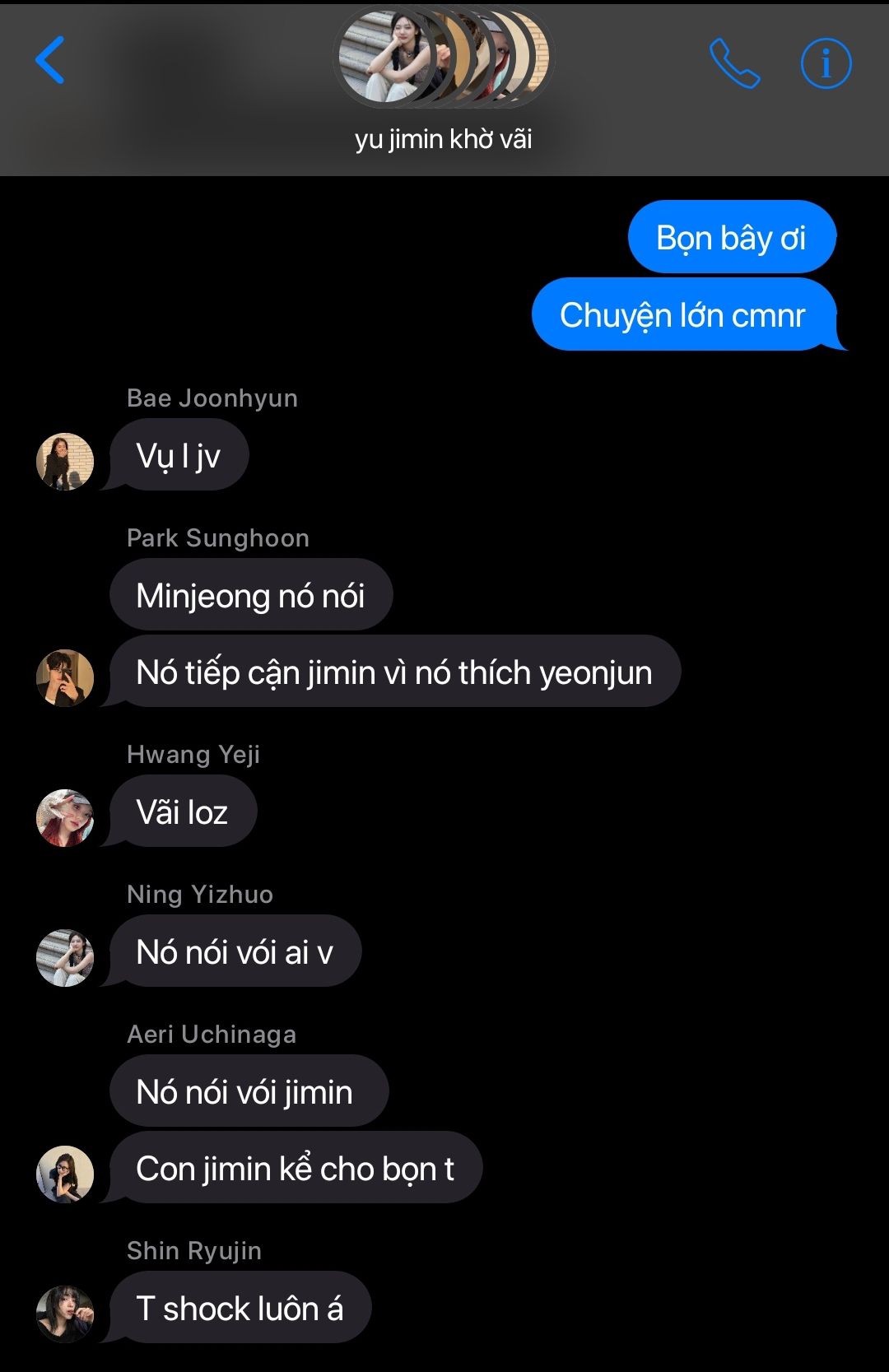889x1372 pixels.
Task: Start a voice call with the group
Action: click(x=734, y=63)
